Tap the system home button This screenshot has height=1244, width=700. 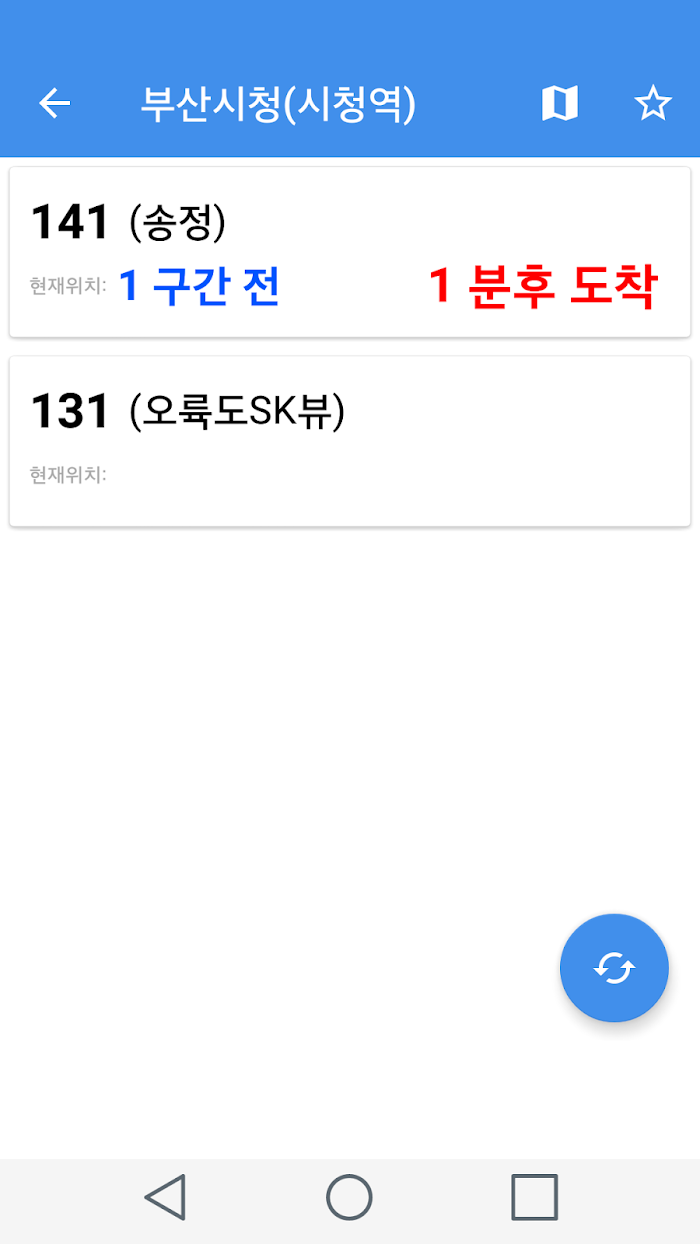(349, 1197)
